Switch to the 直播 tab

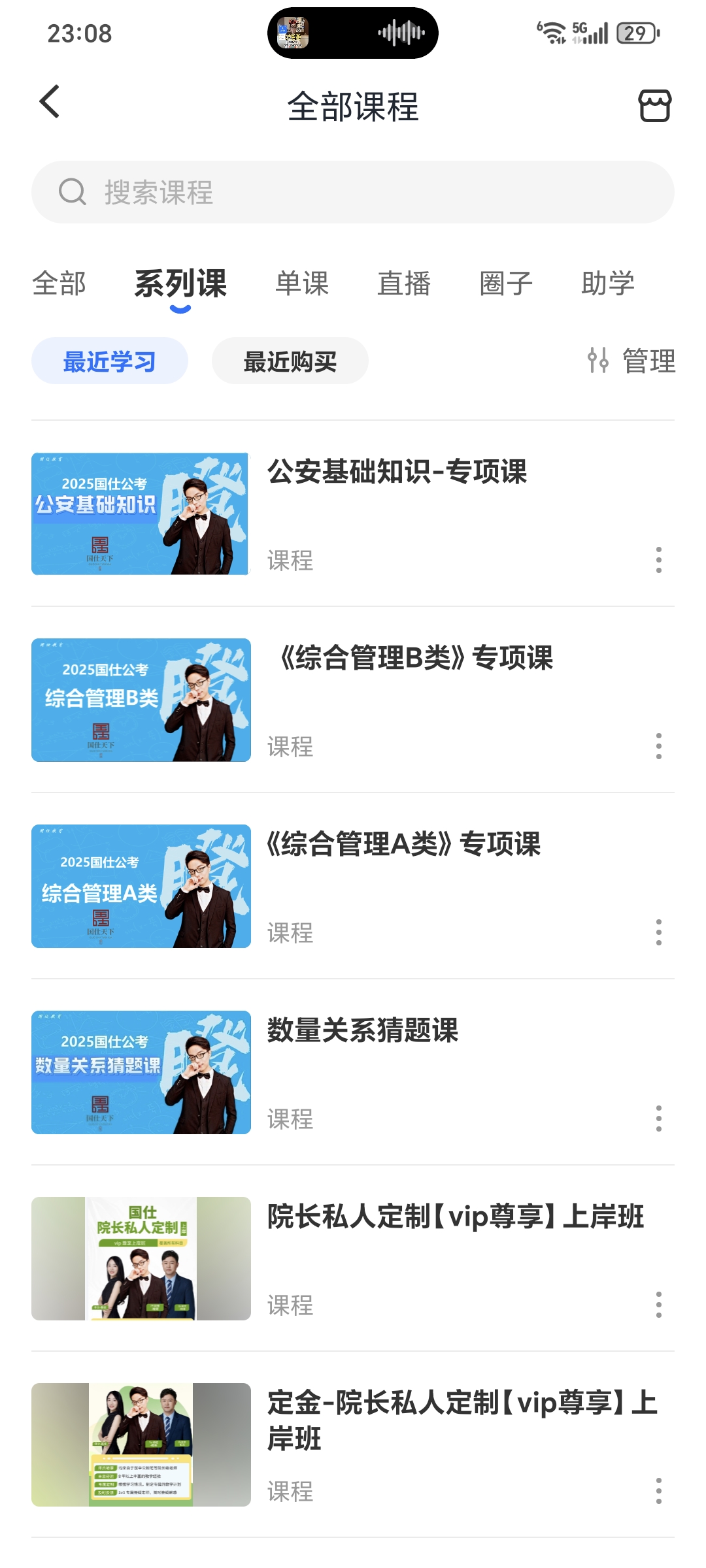(404, 284)
